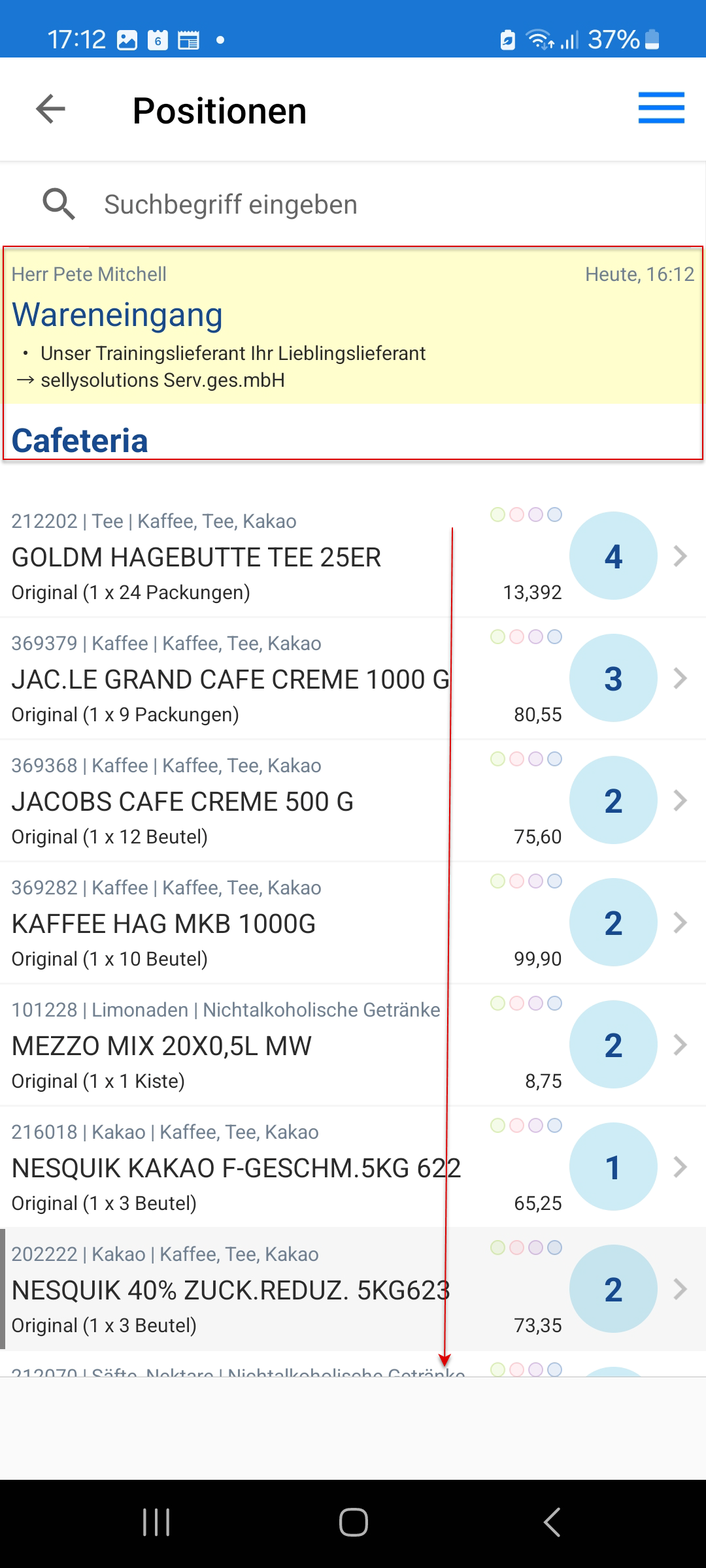The width and height of the screenshot is (706, 1568).
Task: Tap system home button
Action: [x=353, y=1522]
